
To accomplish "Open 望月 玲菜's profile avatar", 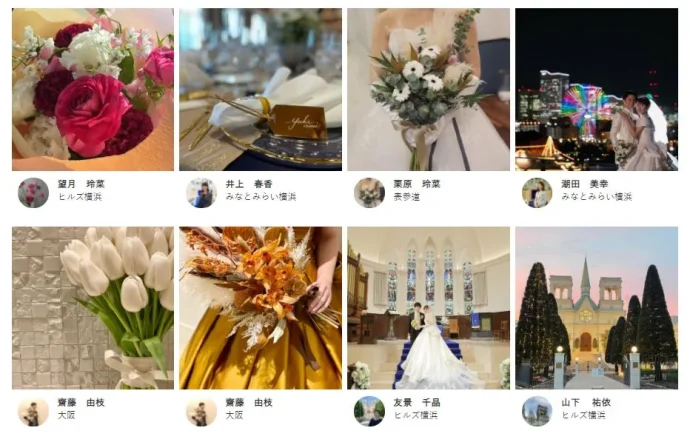I will pos(33,192).
